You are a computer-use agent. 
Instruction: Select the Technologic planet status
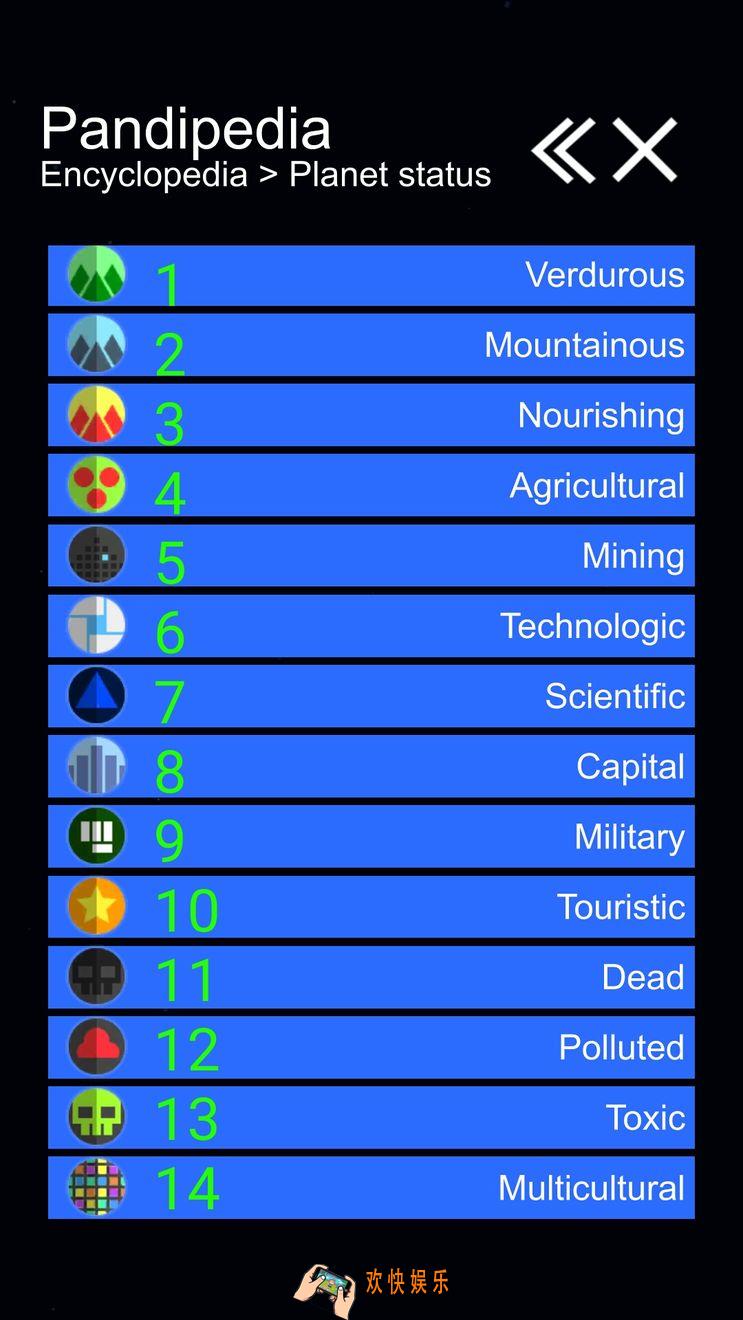[371, 626]
